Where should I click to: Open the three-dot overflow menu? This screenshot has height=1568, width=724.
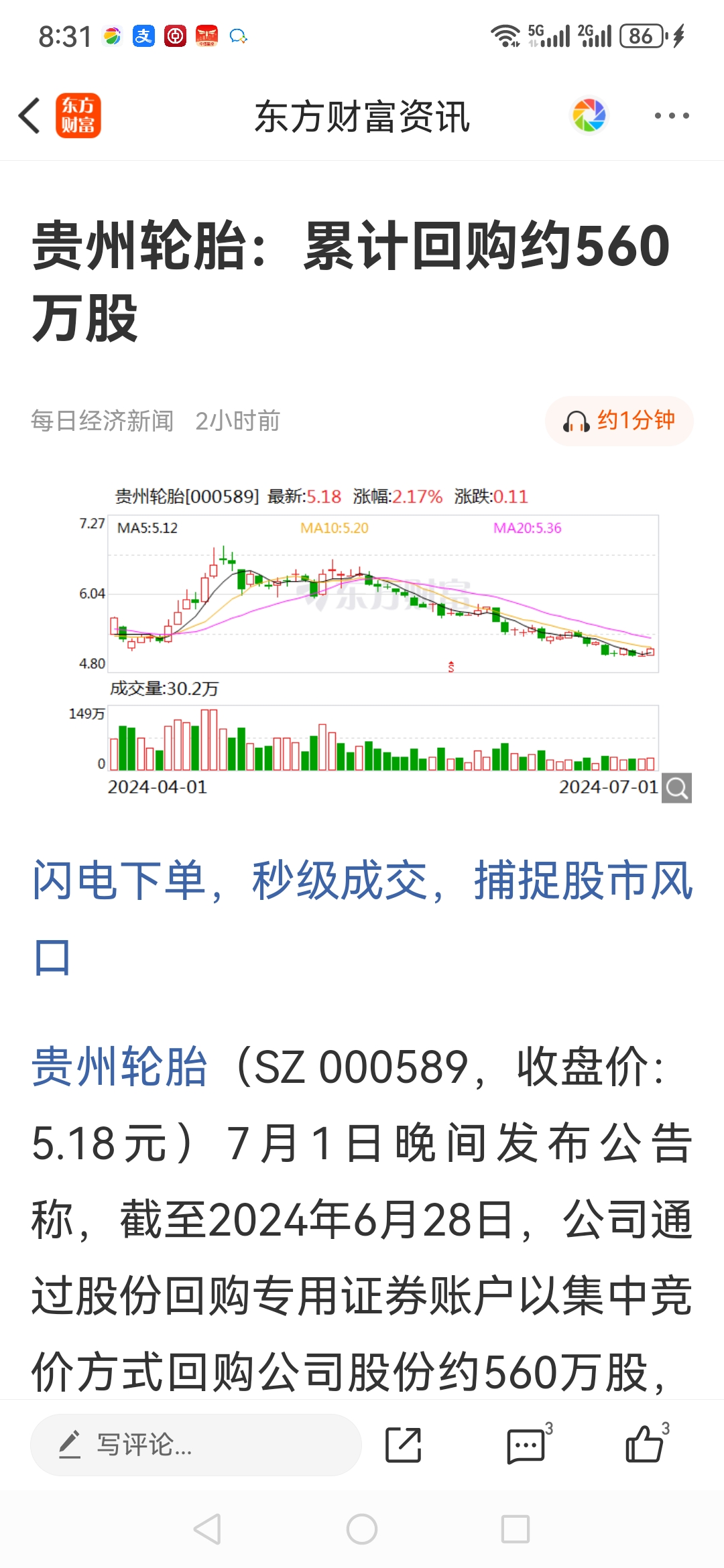(x=672, y=116)
